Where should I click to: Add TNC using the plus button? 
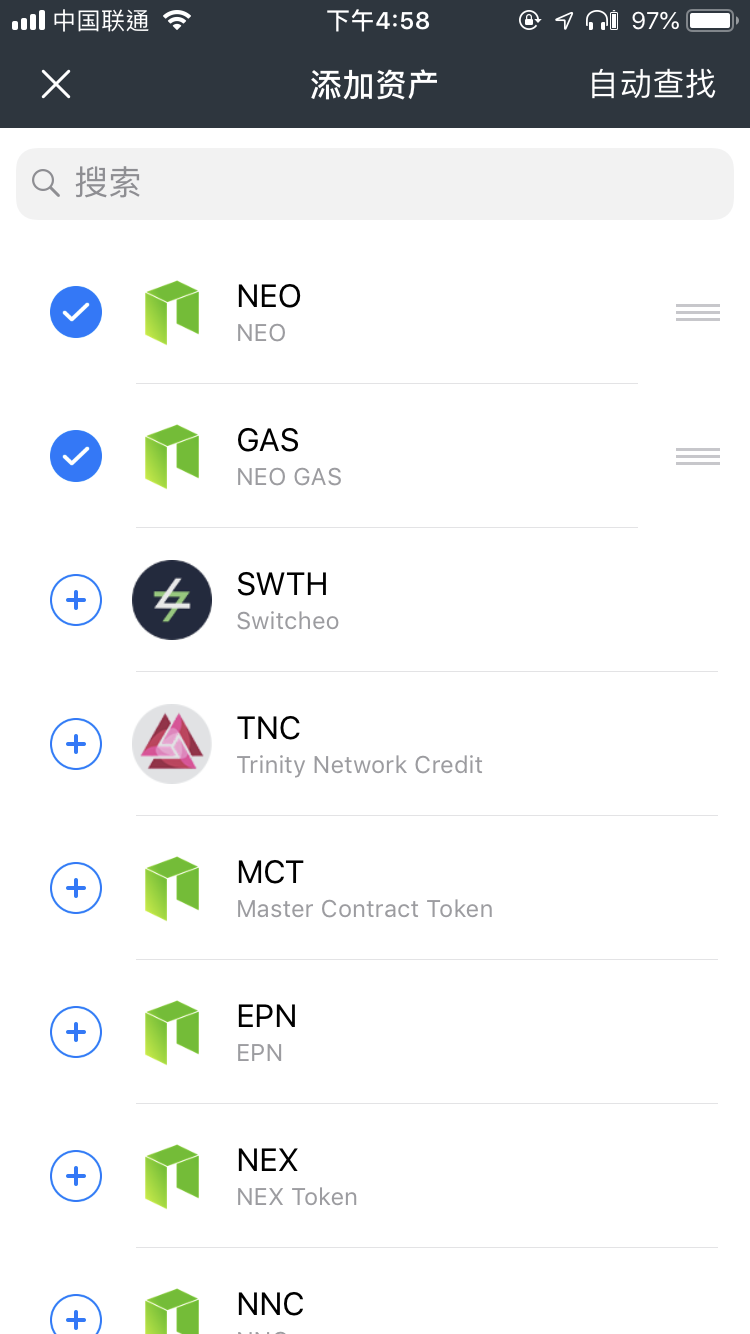click(76, 744)
